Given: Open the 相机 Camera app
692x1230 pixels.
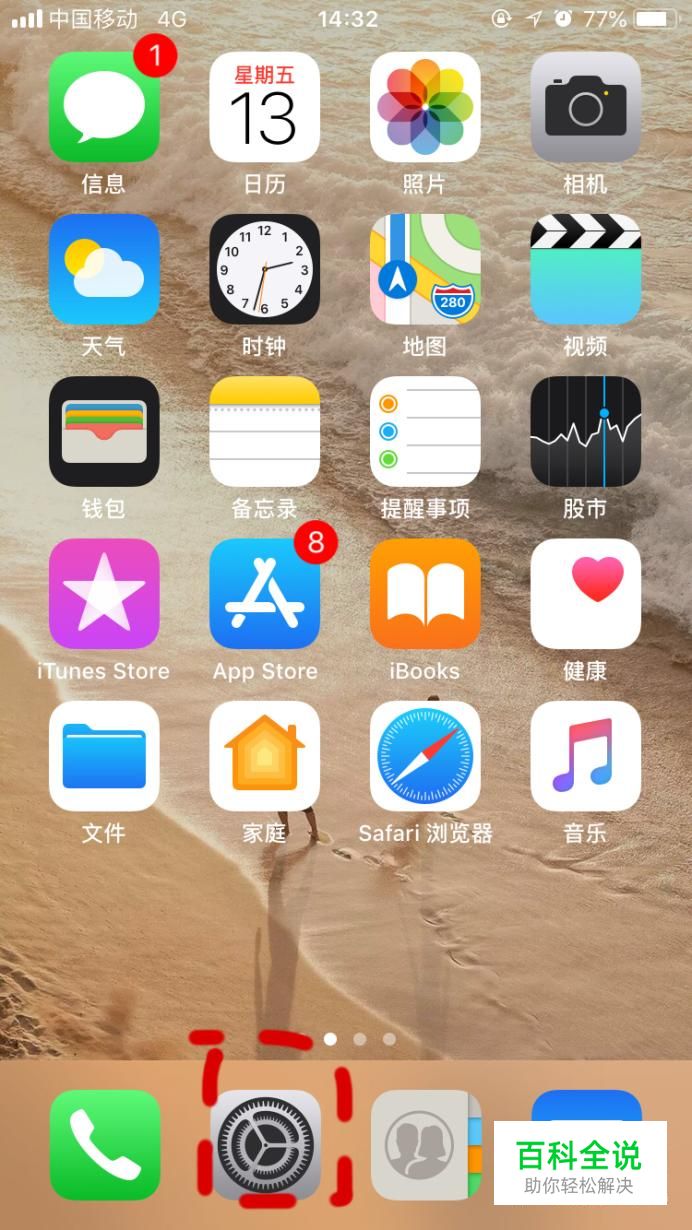Looking at the screenshot, I should [585, 107].
